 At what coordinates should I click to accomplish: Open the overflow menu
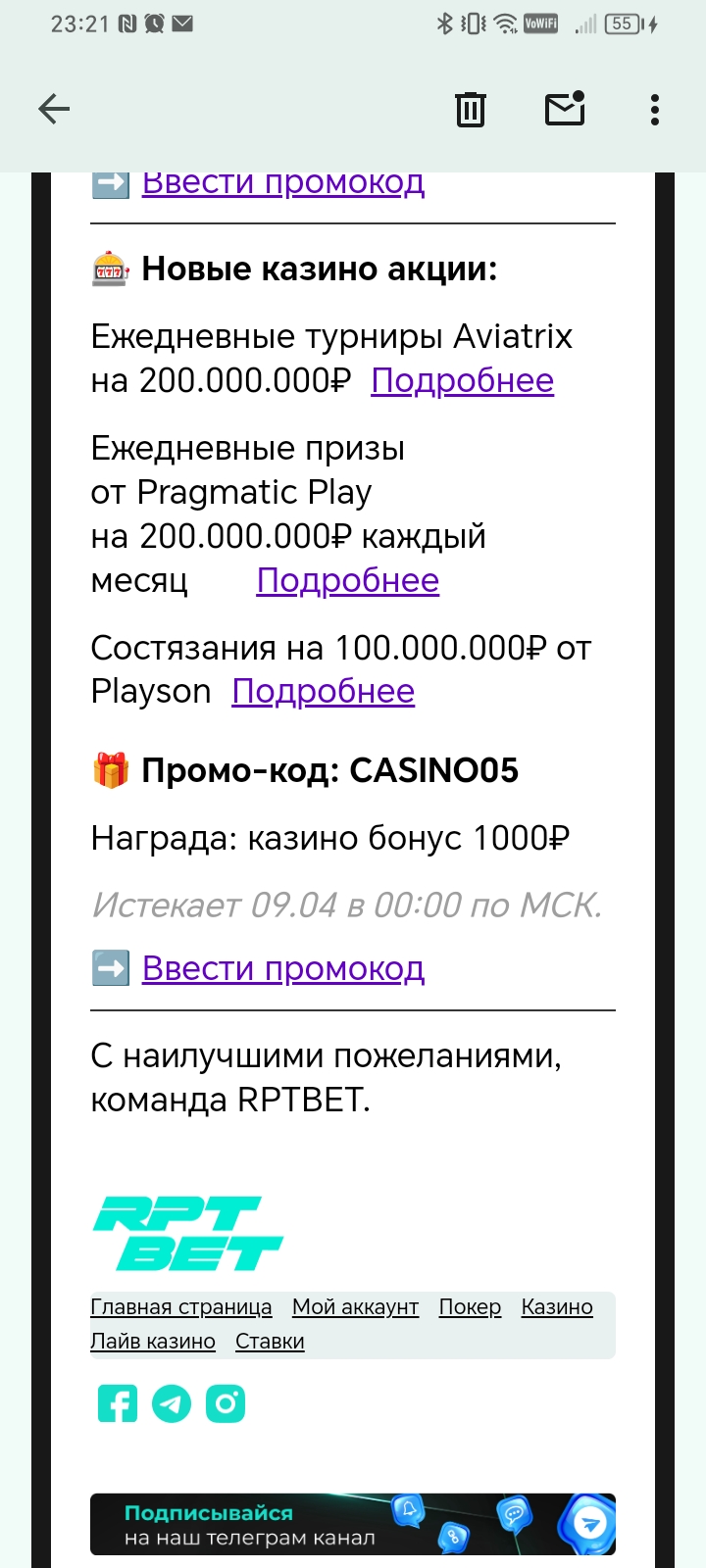click(x=655, y=109)
